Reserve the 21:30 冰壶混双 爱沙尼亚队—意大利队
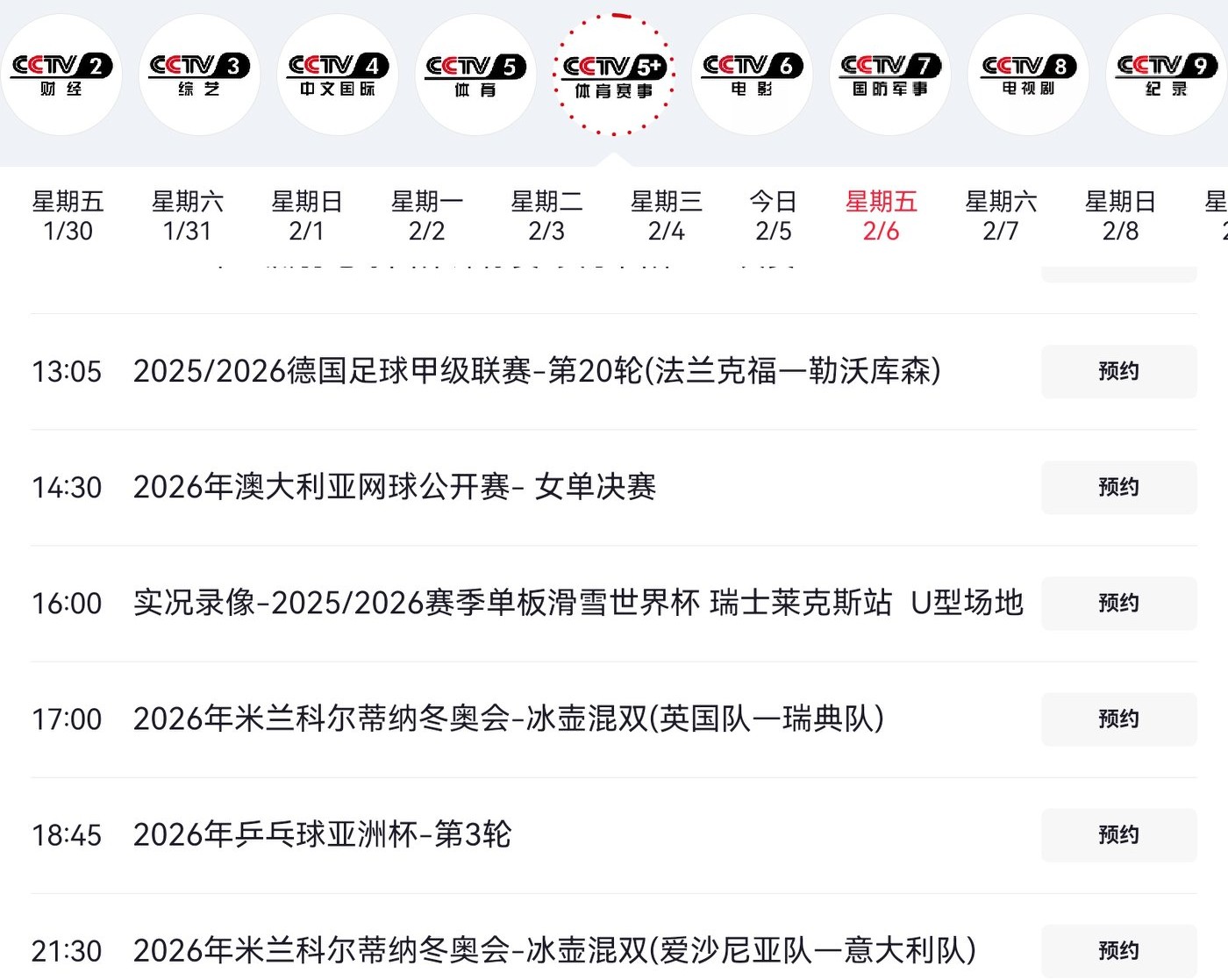 click(x=1118, y=950)
